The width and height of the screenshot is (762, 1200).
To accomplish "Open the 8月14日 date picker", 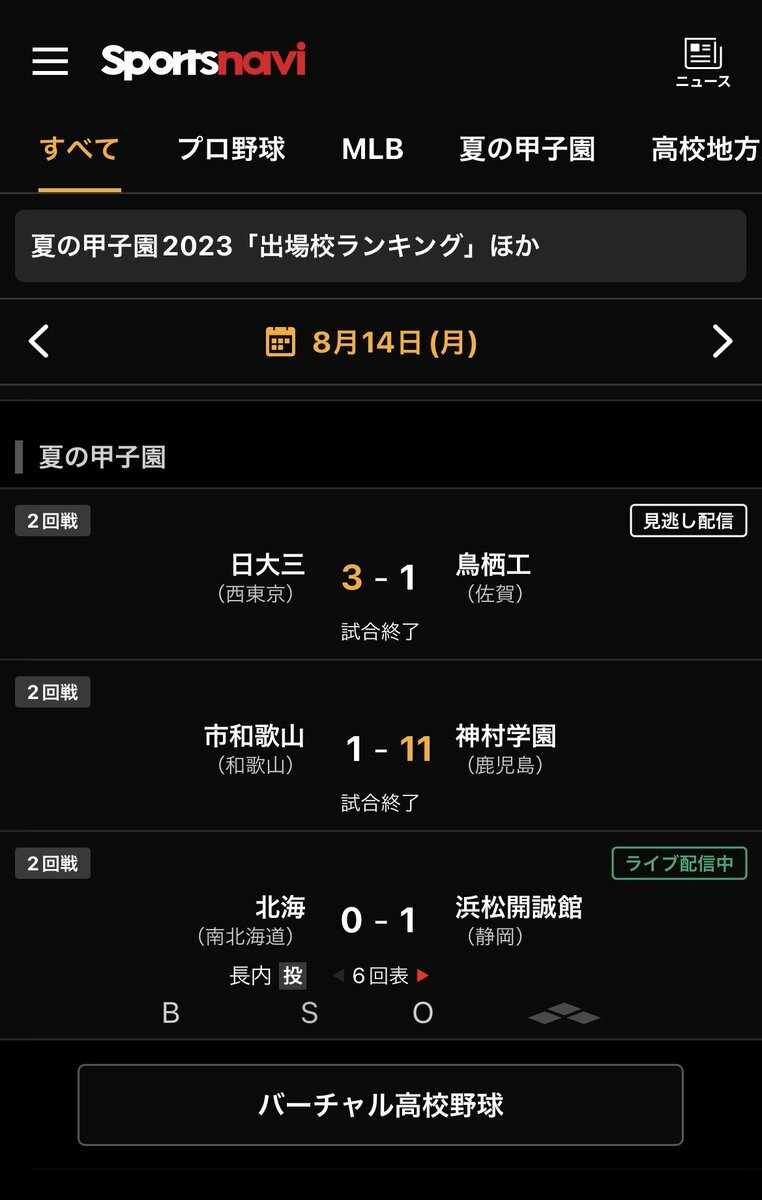I will [x=372, y=343].
